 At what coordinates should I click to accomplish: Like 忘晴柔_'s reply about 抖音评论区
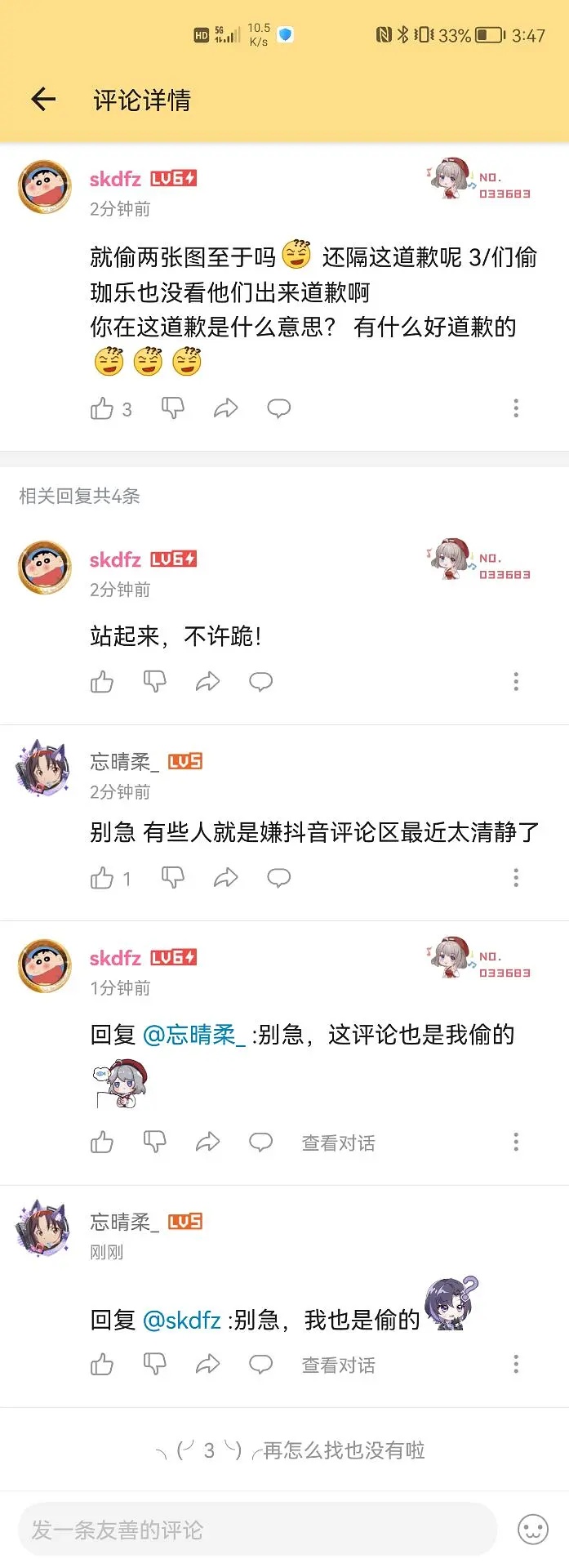pyautogui.click(x=102, y=878)
